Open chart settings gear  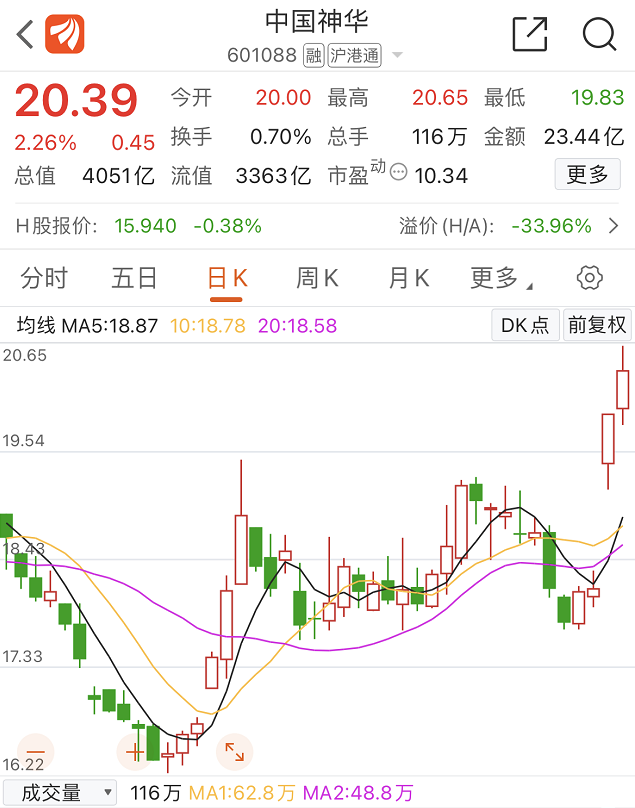[x=590, y=278]
